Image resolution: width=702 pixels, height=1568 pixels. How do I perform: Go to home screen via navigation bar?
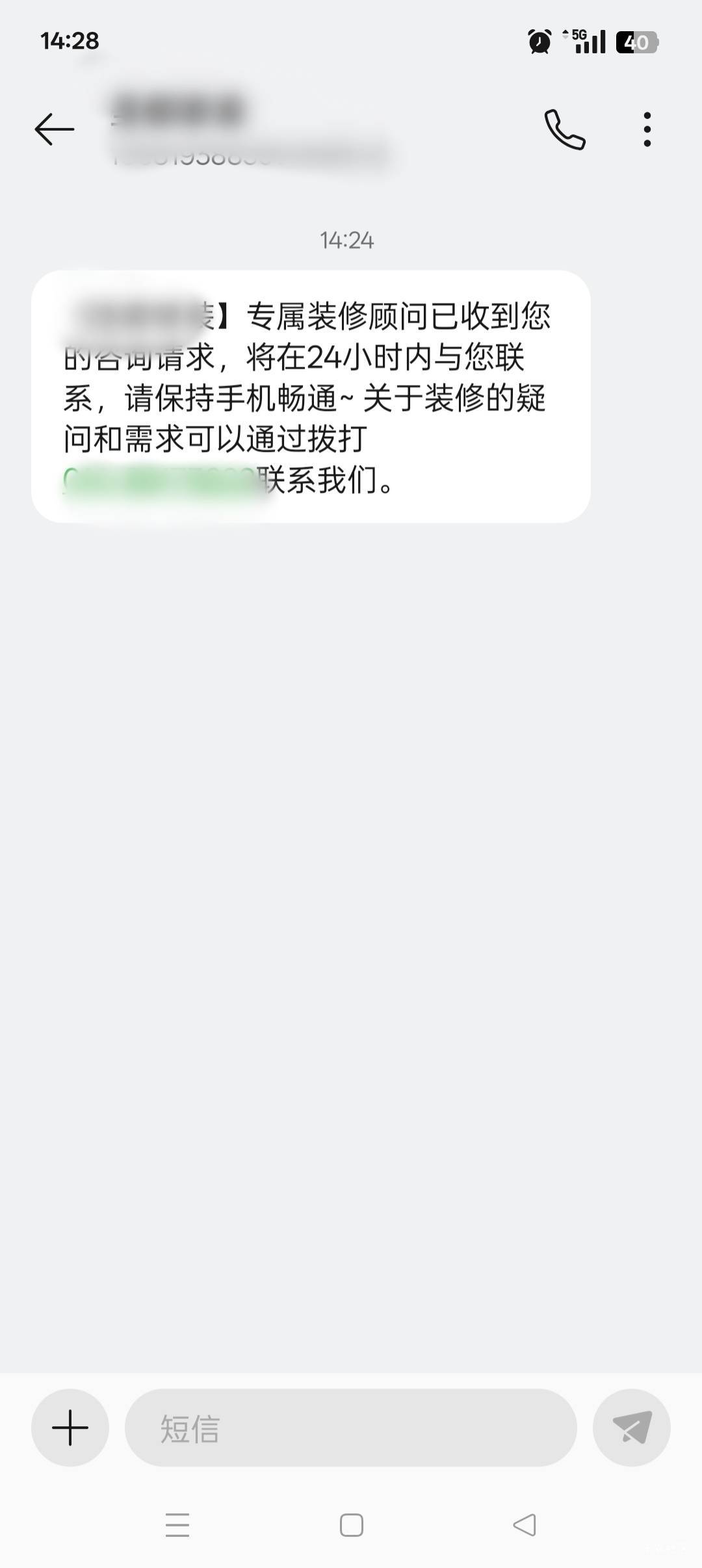(352, 1524)
